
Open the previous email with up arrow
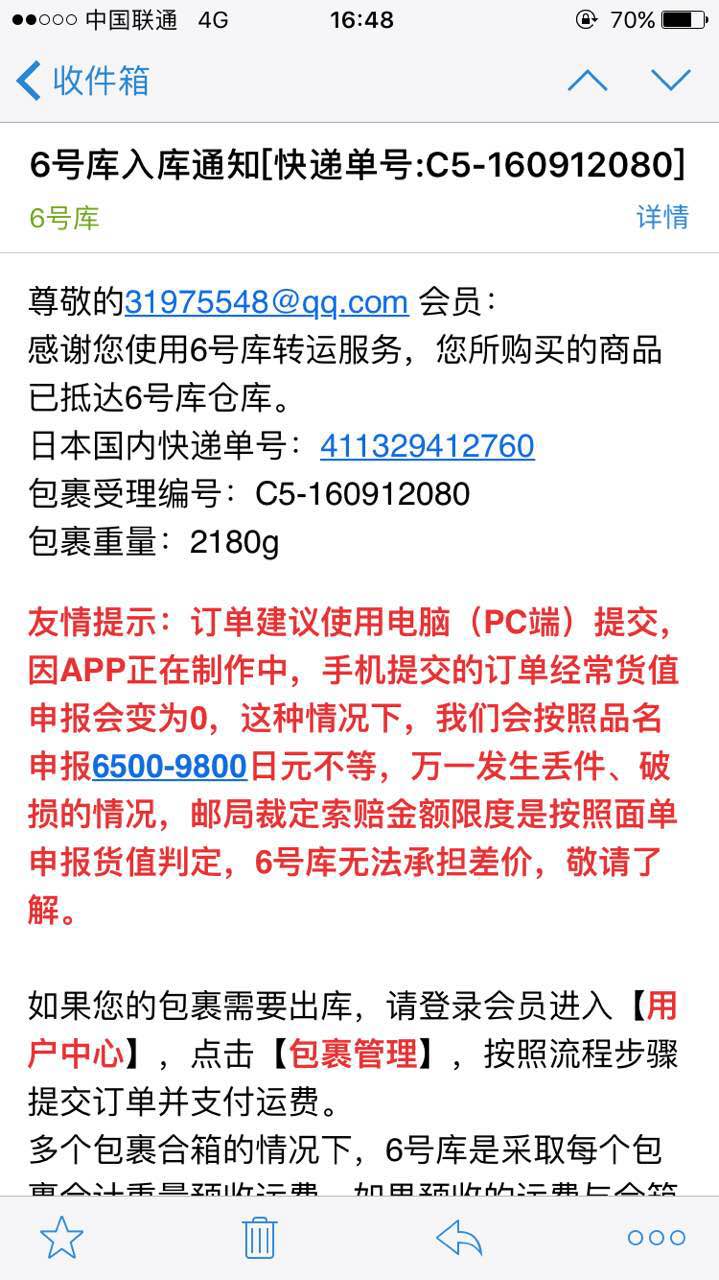[587, 80]
